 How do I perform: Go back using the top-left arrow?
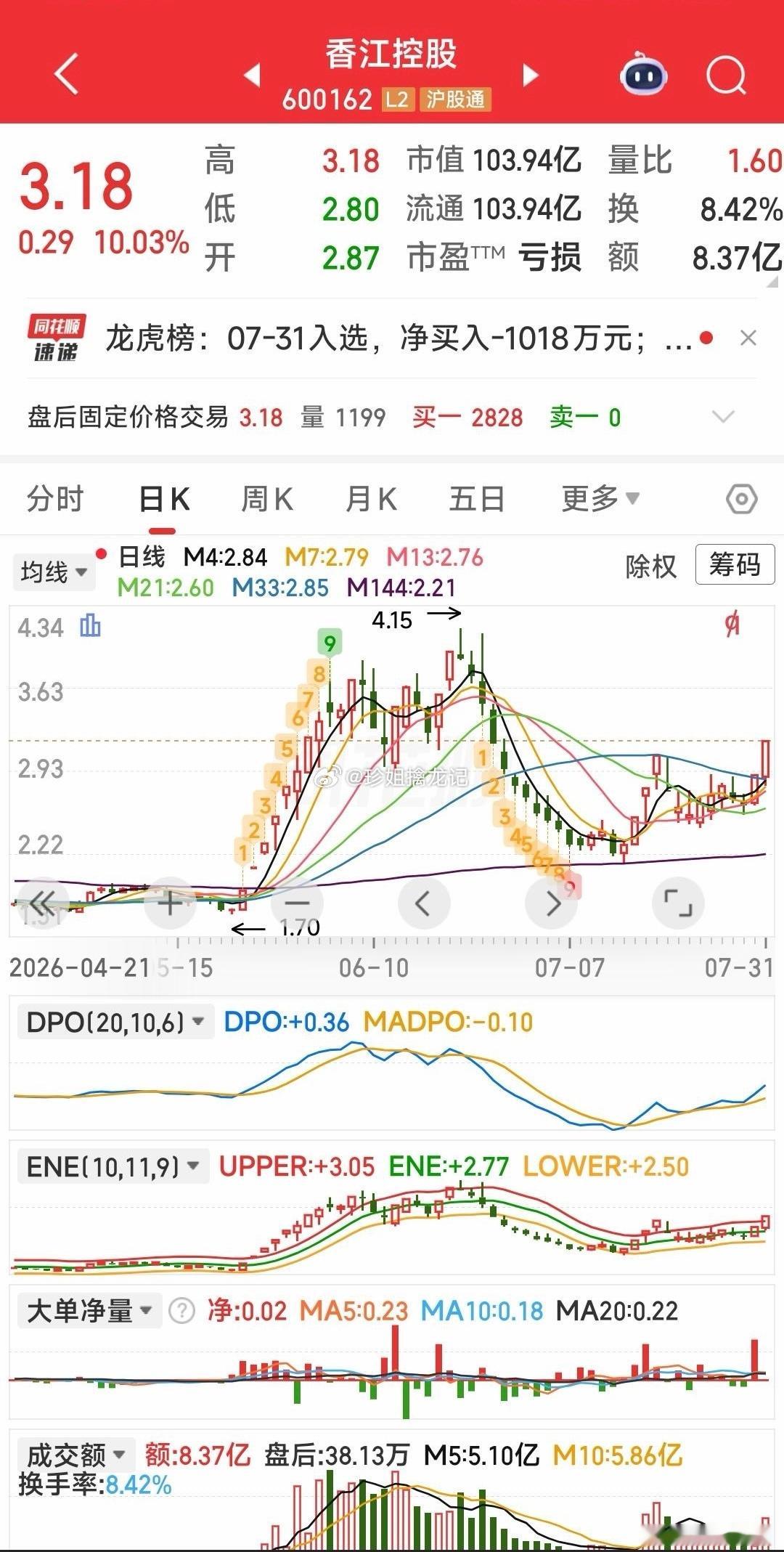(x=66, y=73)
